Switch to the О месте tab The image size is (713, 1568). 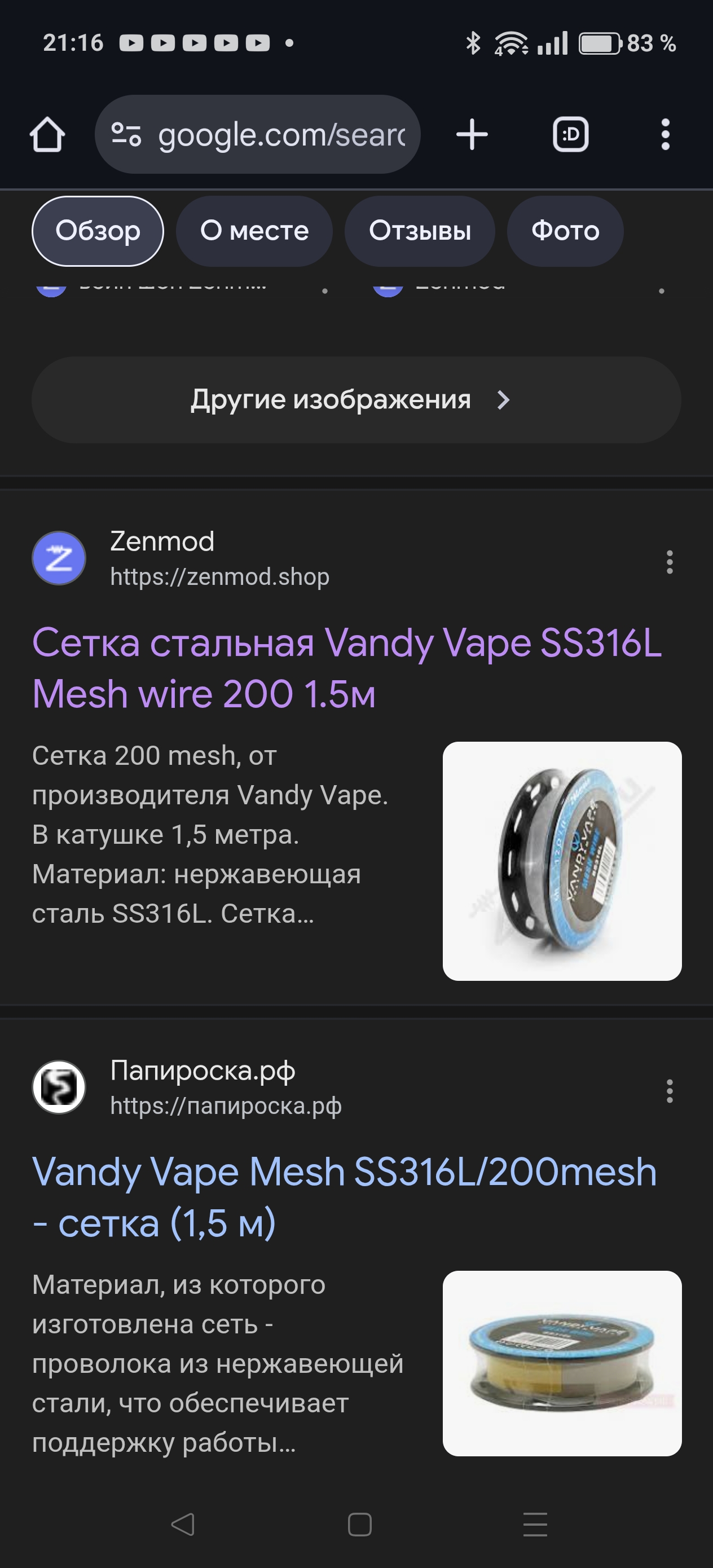[254, 231]
